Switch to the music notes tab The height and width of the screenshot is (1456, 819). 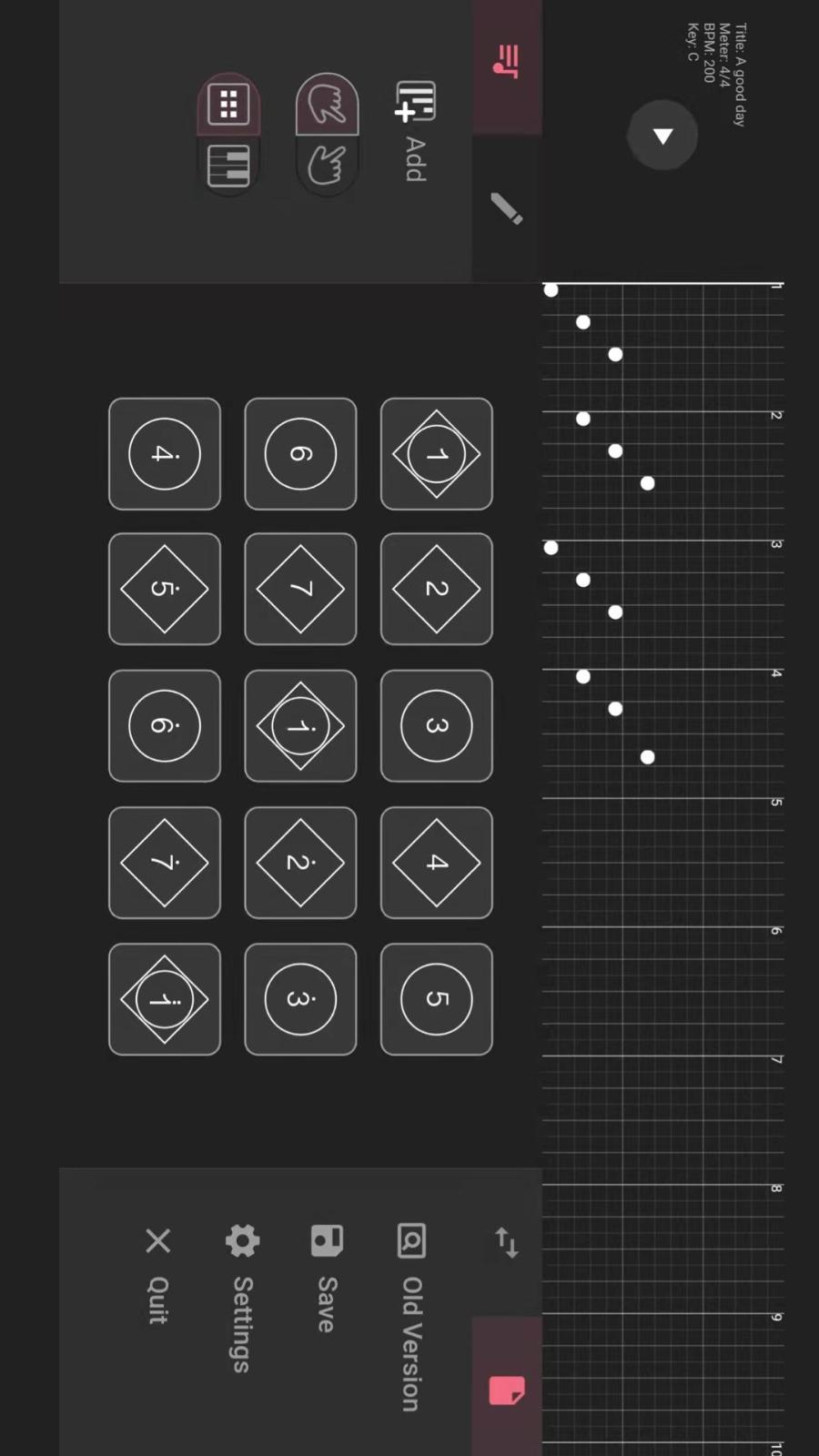(x=507, y=62)
